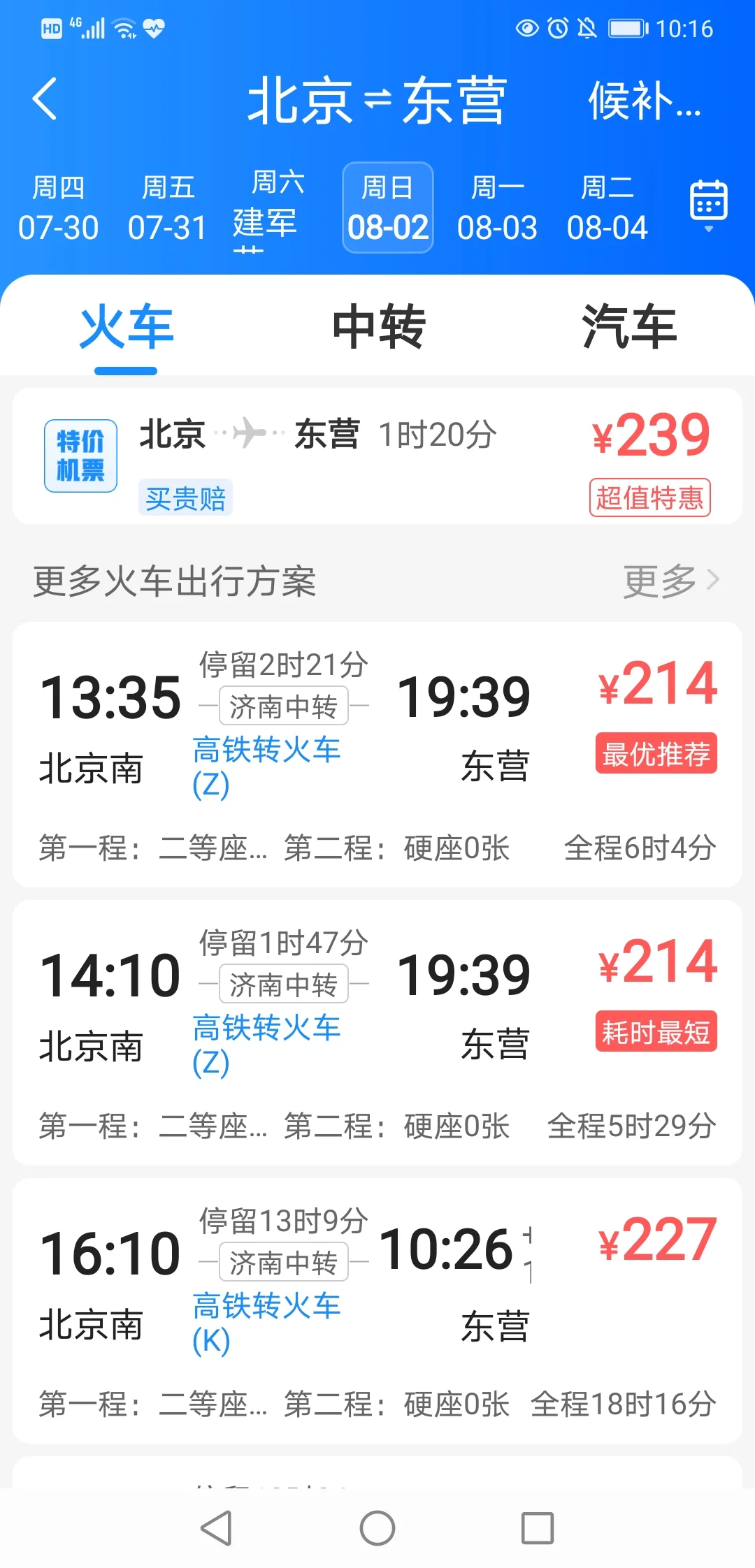Tap the 买贵赔 price guarantee label
The image size is (755, 1568).
click(x=184, y=498)
